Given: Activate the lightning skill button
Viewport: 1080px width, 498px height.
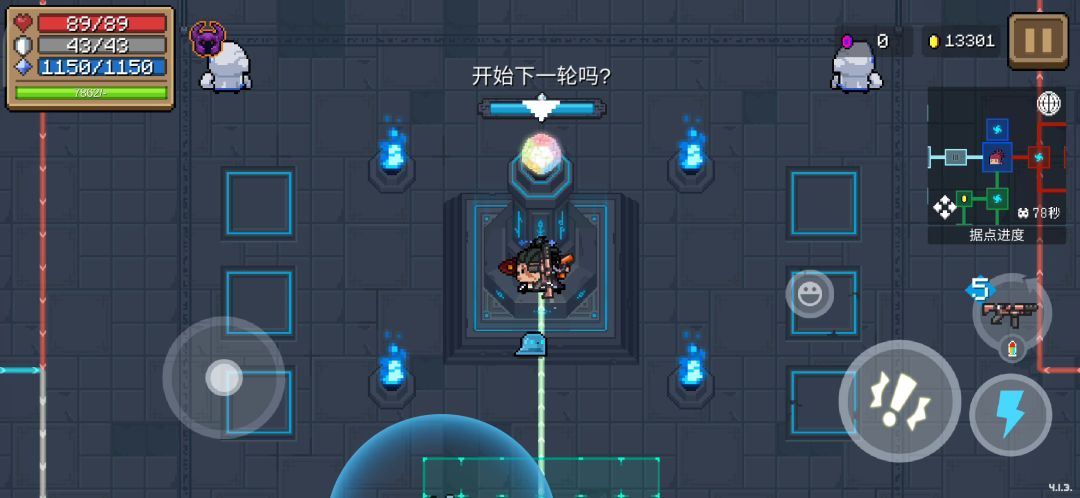Looking at the screenshot, I should 1010,414.
